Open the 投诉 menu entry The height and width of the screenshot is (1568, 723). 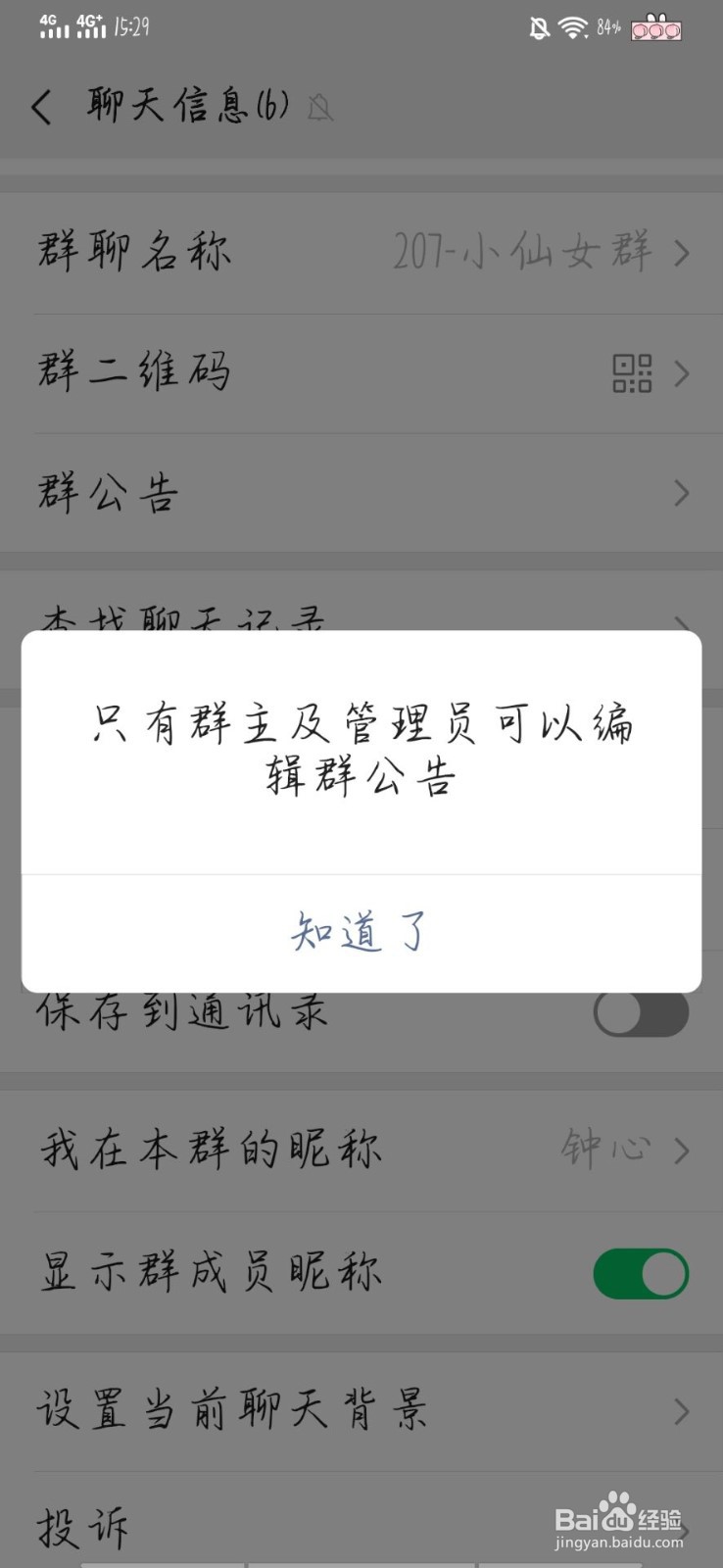pyautogui.click(x=81, y=1526)
